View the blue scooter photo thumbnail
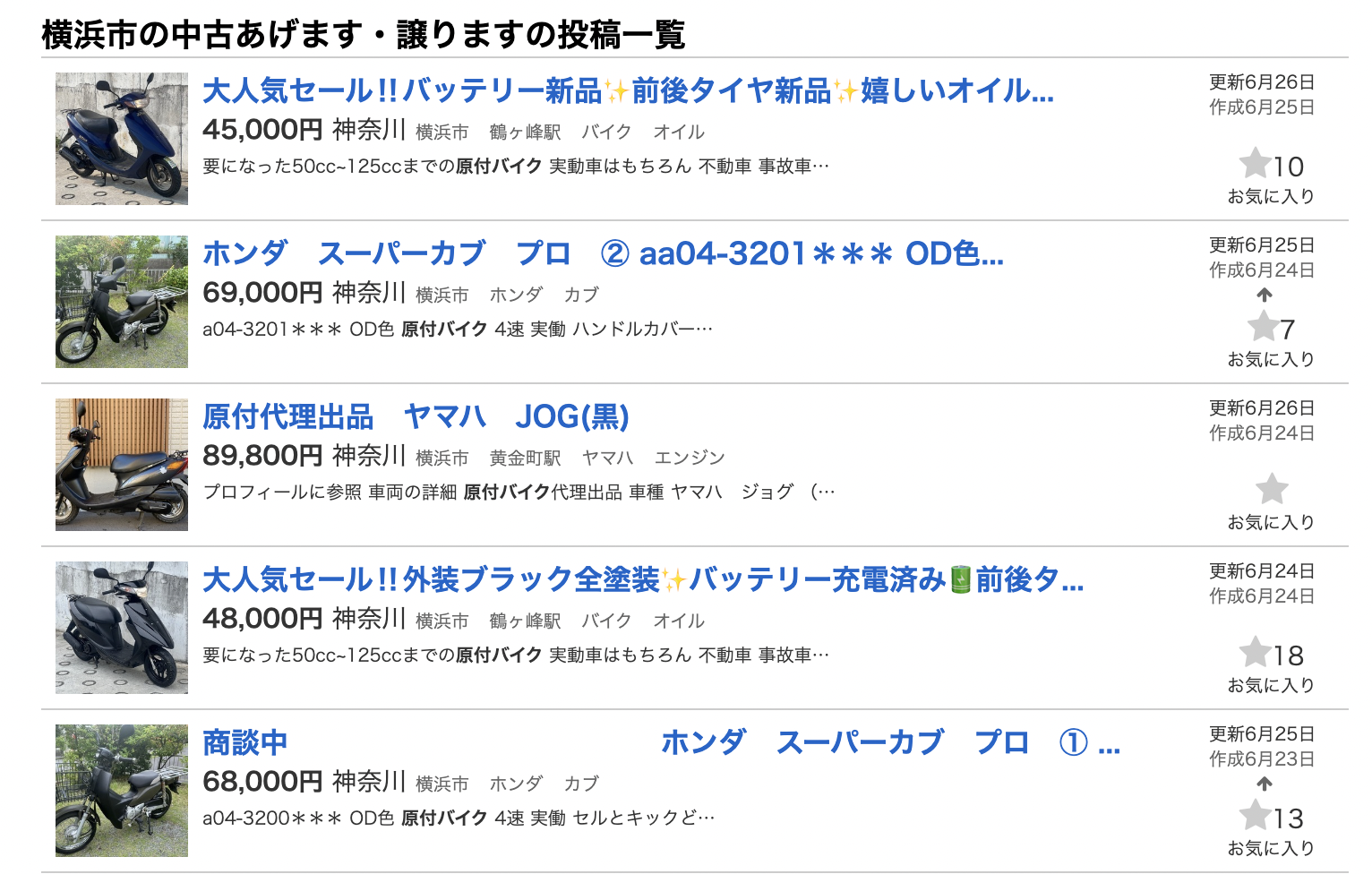The image size is (1372, 874). (x=122, y=139)
